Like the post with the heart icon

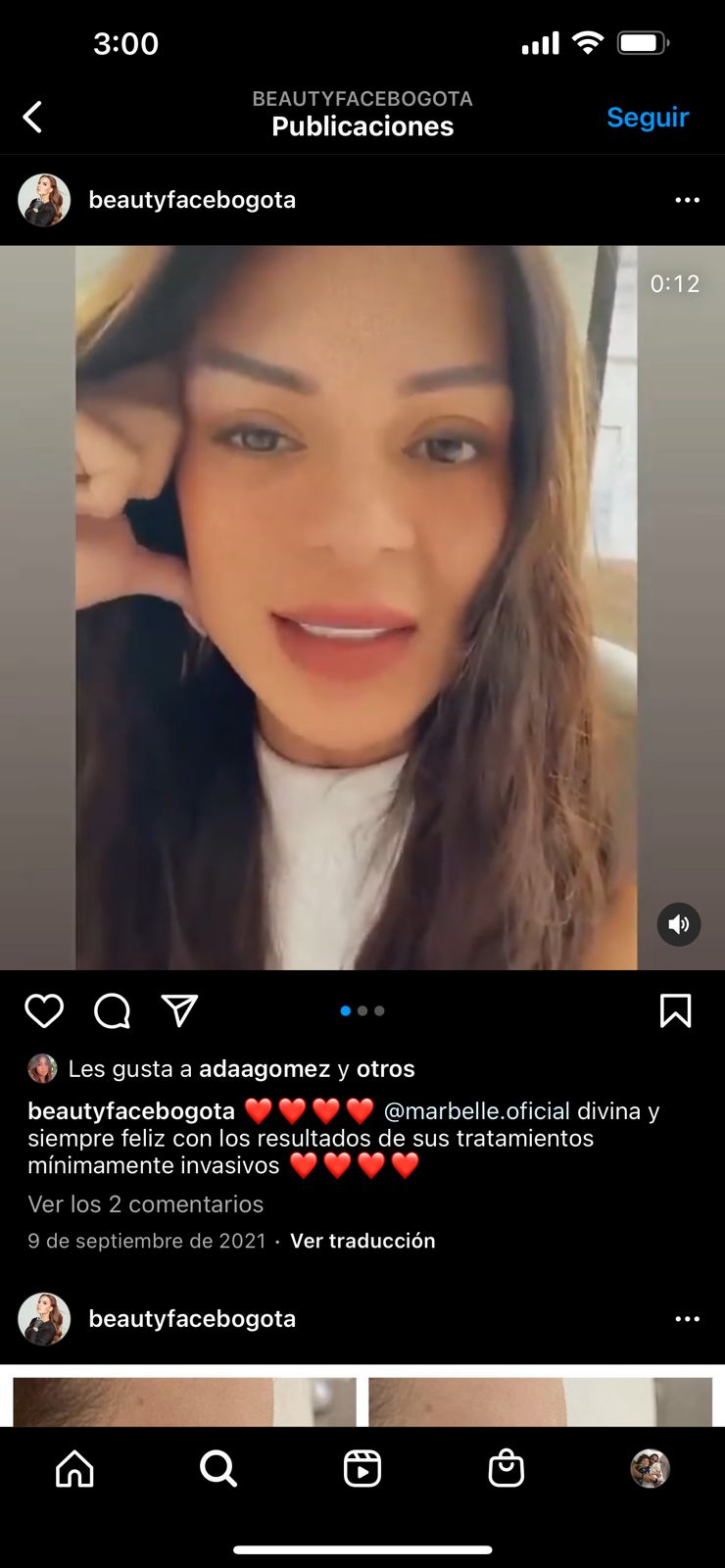(44, 1010)
